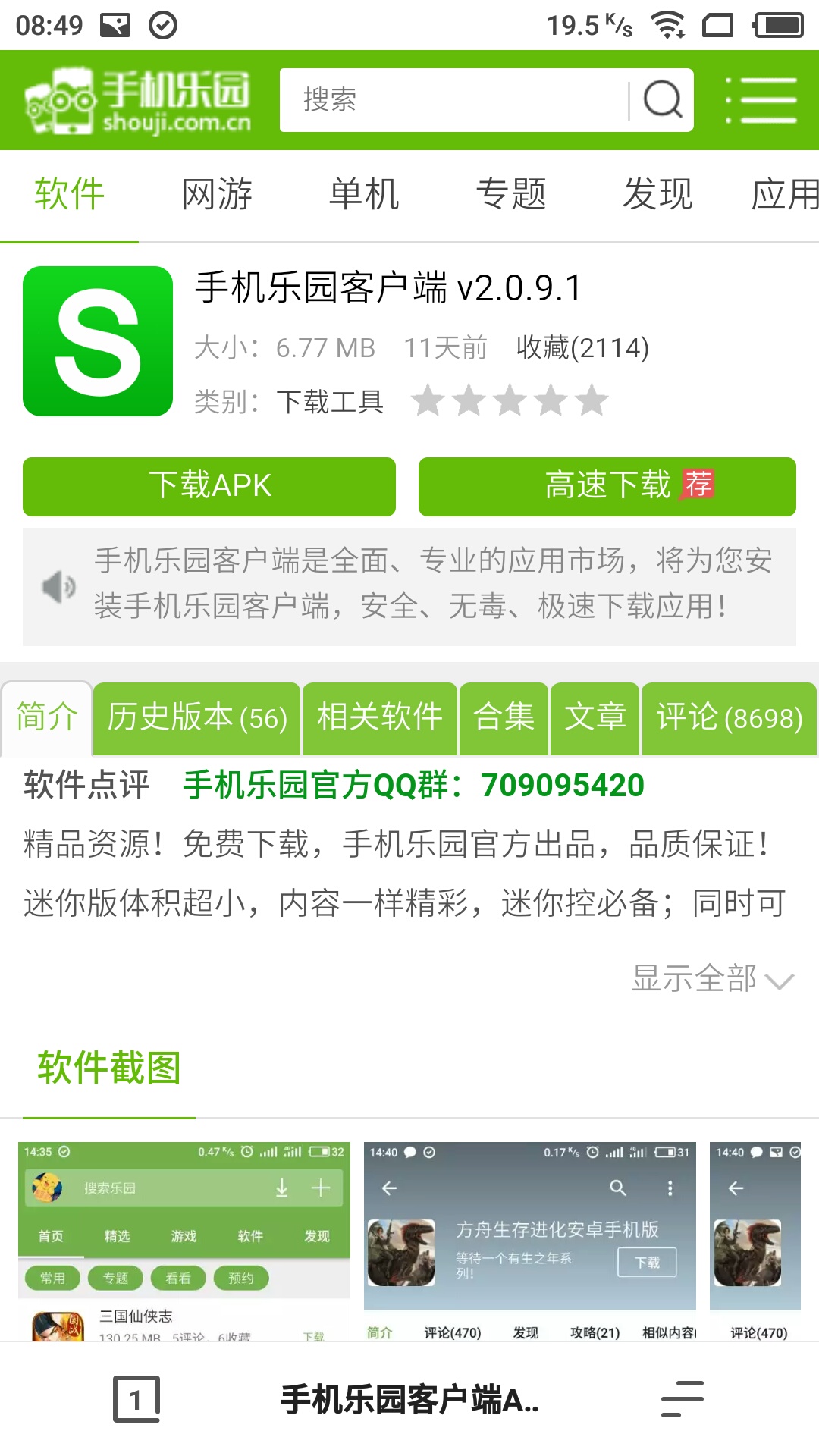Image resolution: width=819 pixels, height=1456 pixels.
Task: Tap the 下载APK button
Action: point(209,486)
